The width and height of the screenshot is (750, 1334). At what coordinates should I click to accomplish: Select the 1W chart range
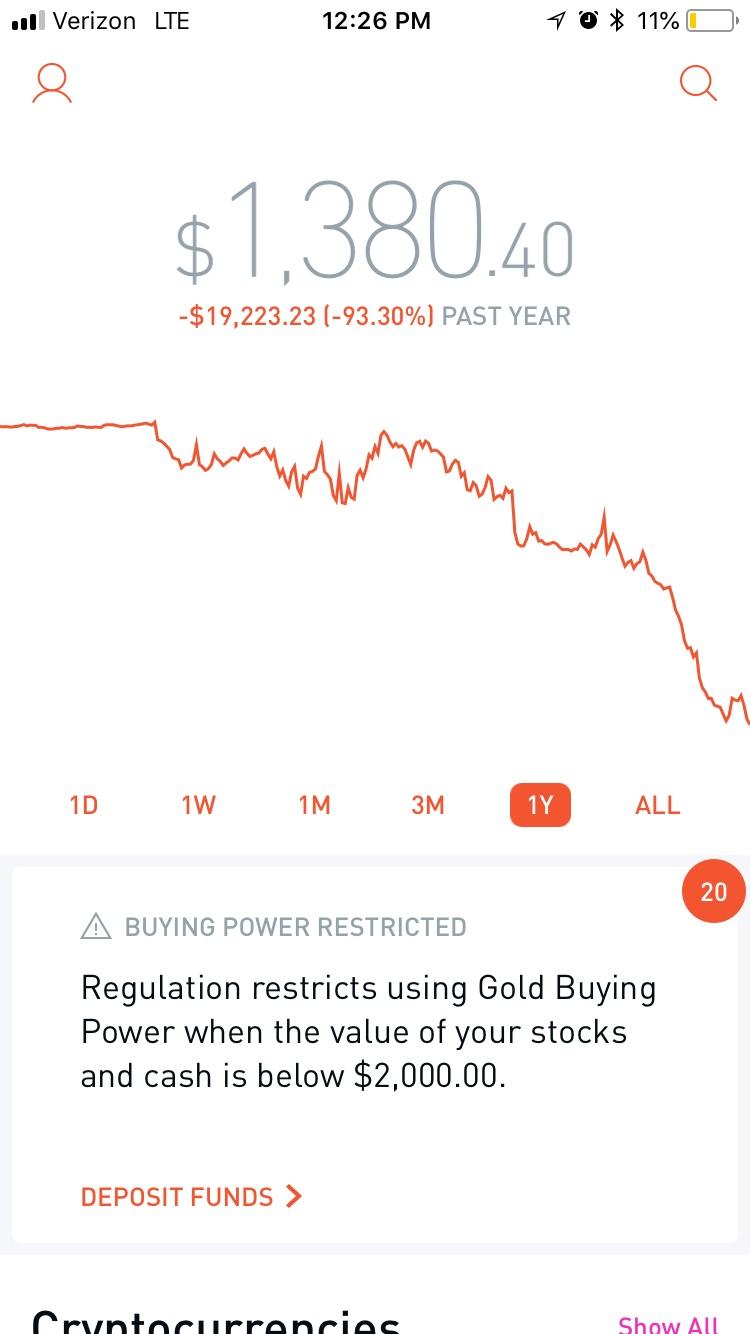(198, 805)
